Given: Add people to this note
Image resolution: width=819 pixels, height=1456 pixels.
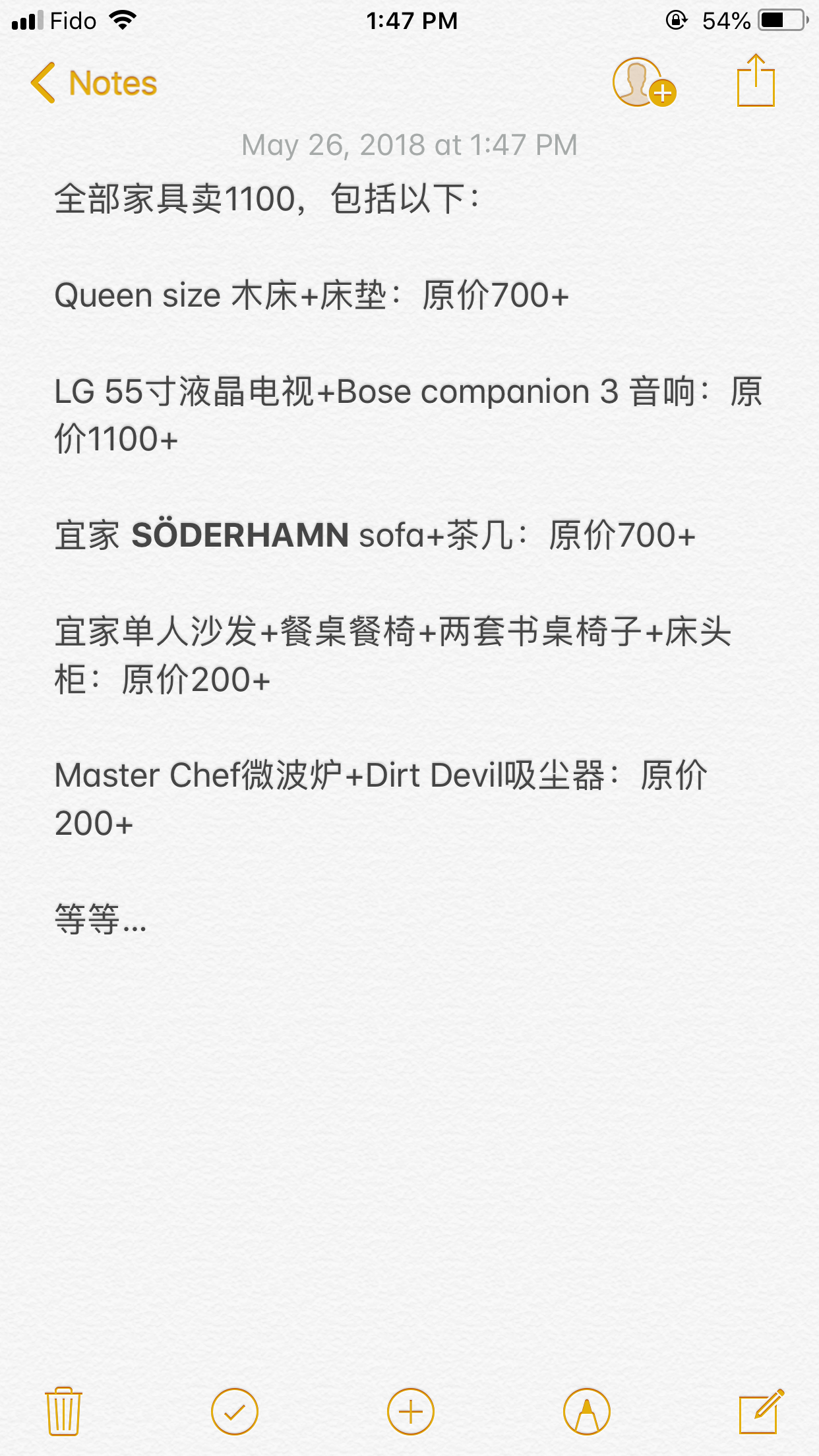Looking at the screenshot, I should [x=644, y=83].
